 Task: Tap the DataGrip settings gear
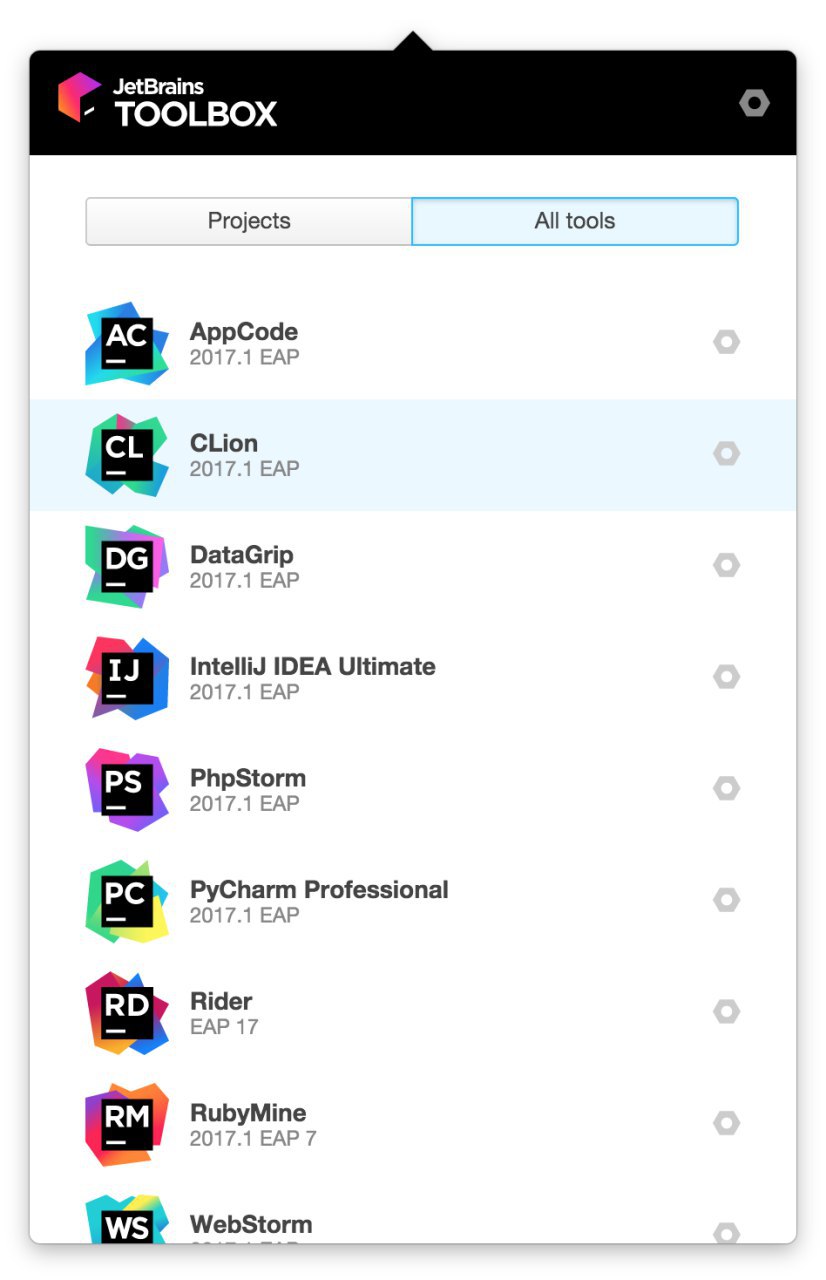click(726, 565)
